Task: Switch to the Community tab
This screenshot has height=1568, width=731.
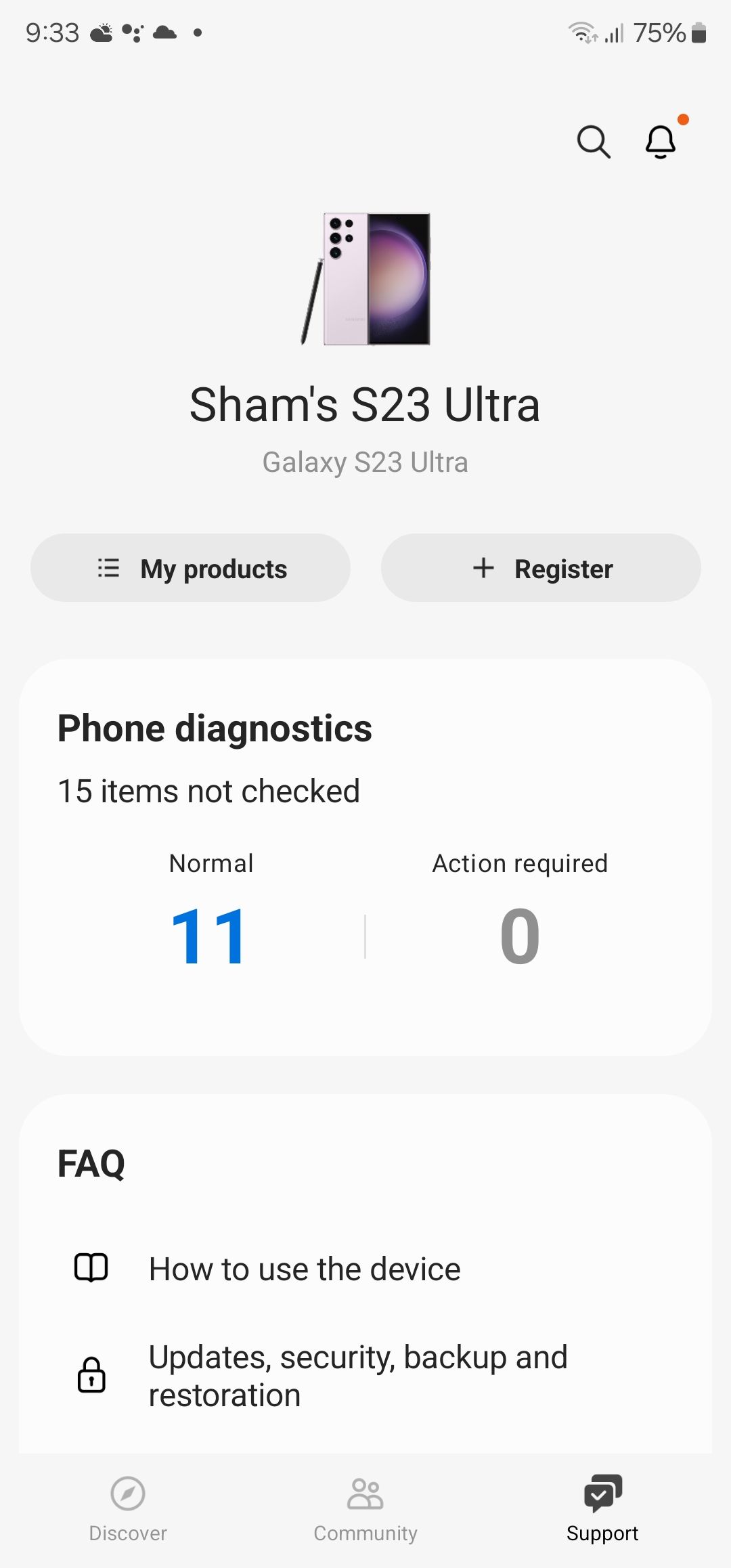Action: pyautogui.click(x=365, y=1513)
